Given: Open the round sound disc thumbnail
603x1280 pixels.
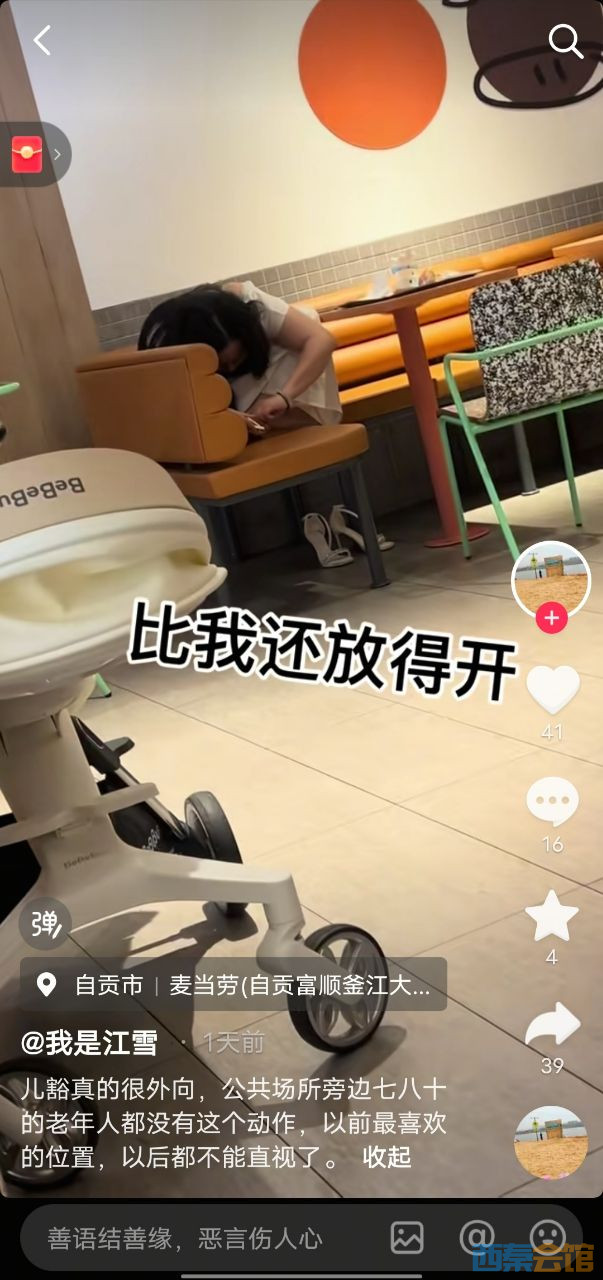Looking at the screenshot, I should coord(551,1143).
